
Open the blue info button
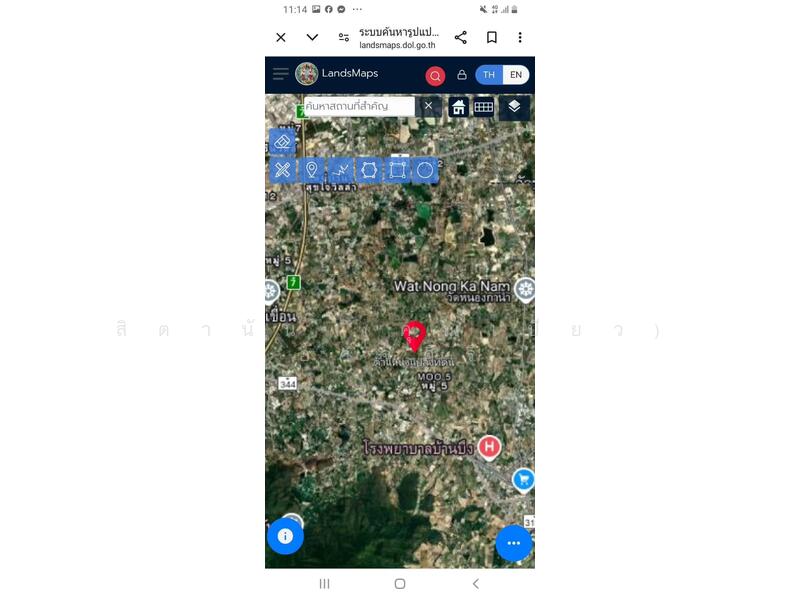pyautogui.click(x=285, y=536)
